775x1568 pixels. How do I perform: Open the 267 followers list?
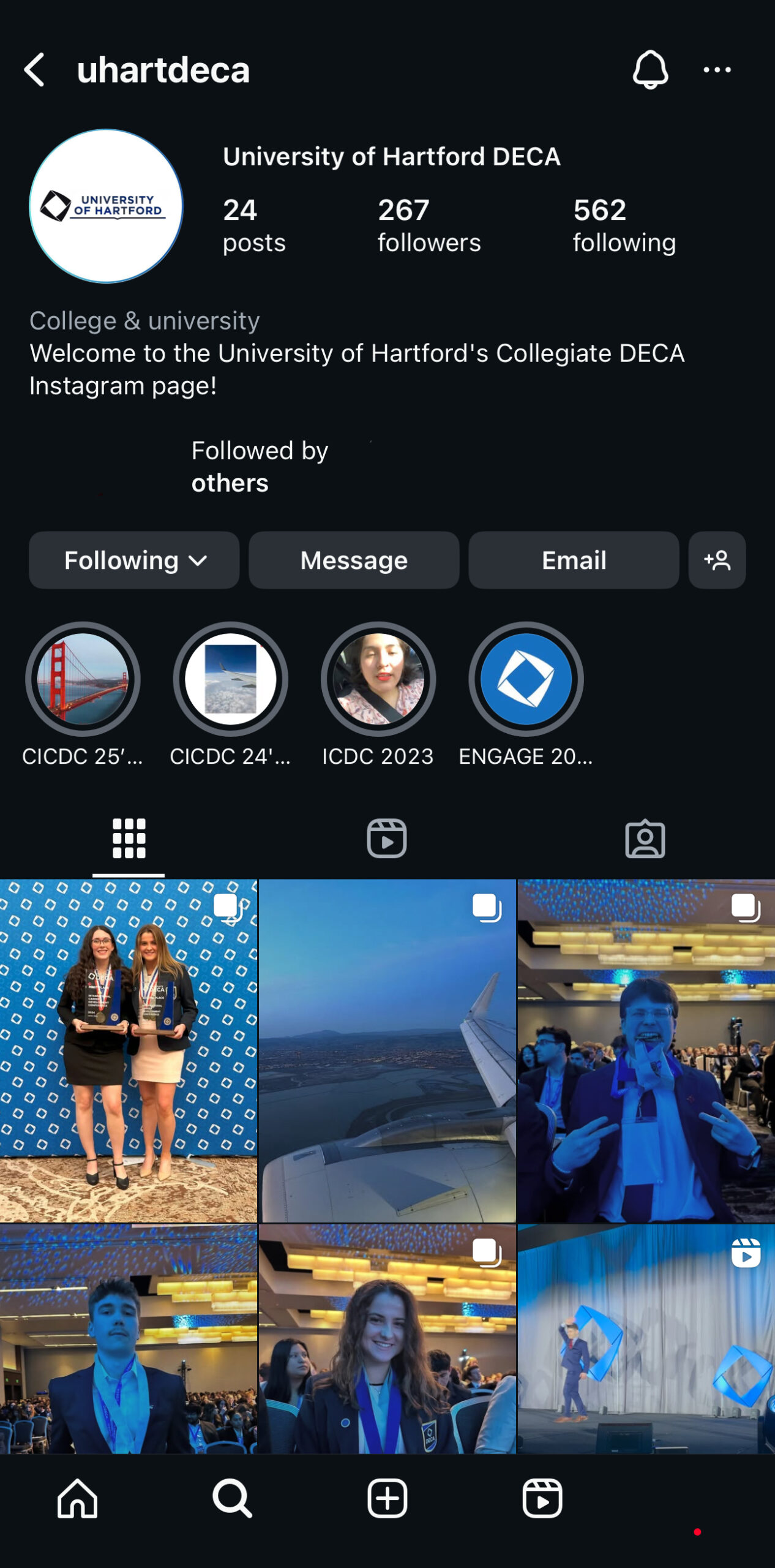coord(429,225)
